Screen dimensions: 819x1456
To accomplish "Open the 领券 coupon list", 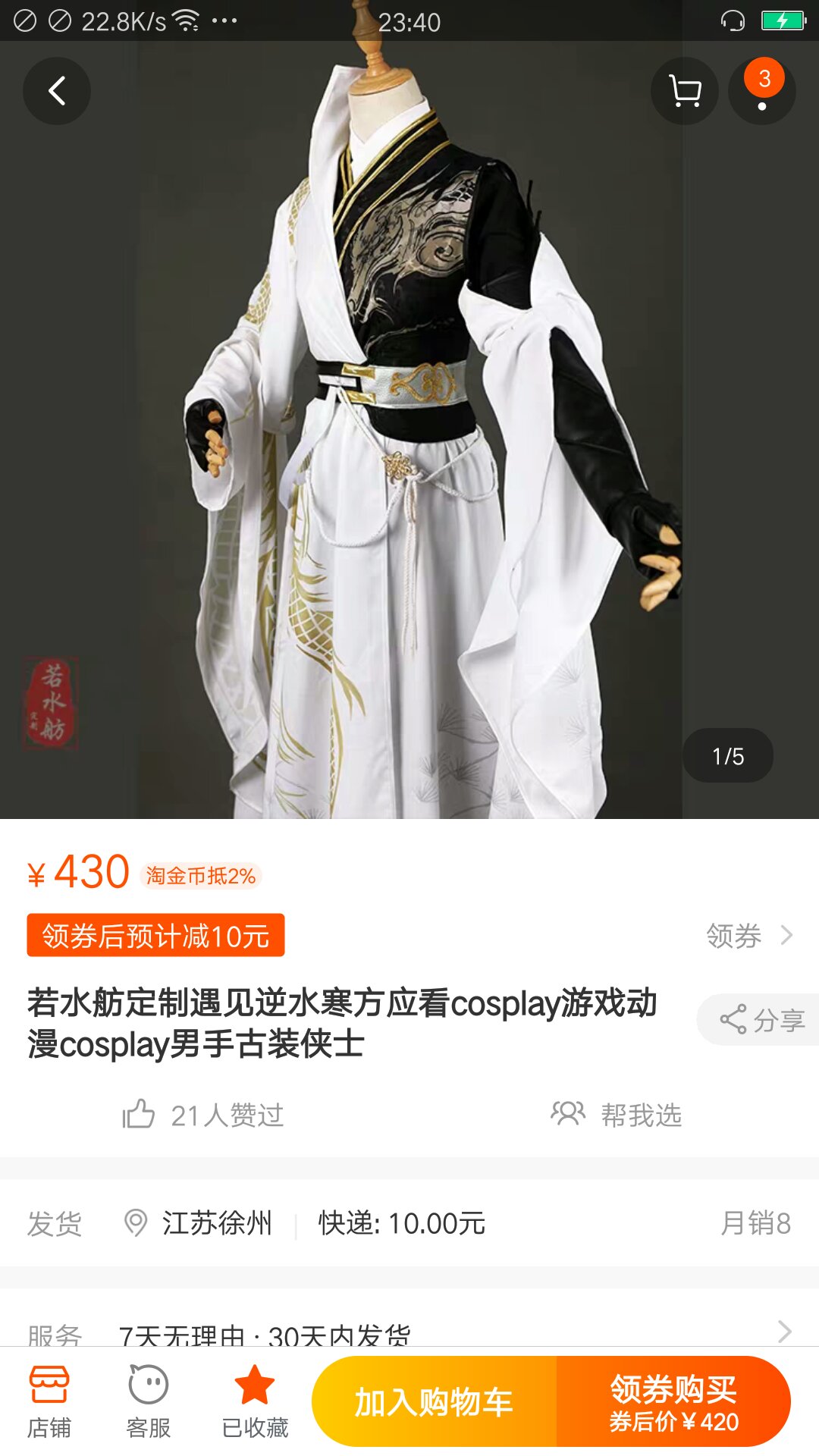I will [x=748, y=936].
